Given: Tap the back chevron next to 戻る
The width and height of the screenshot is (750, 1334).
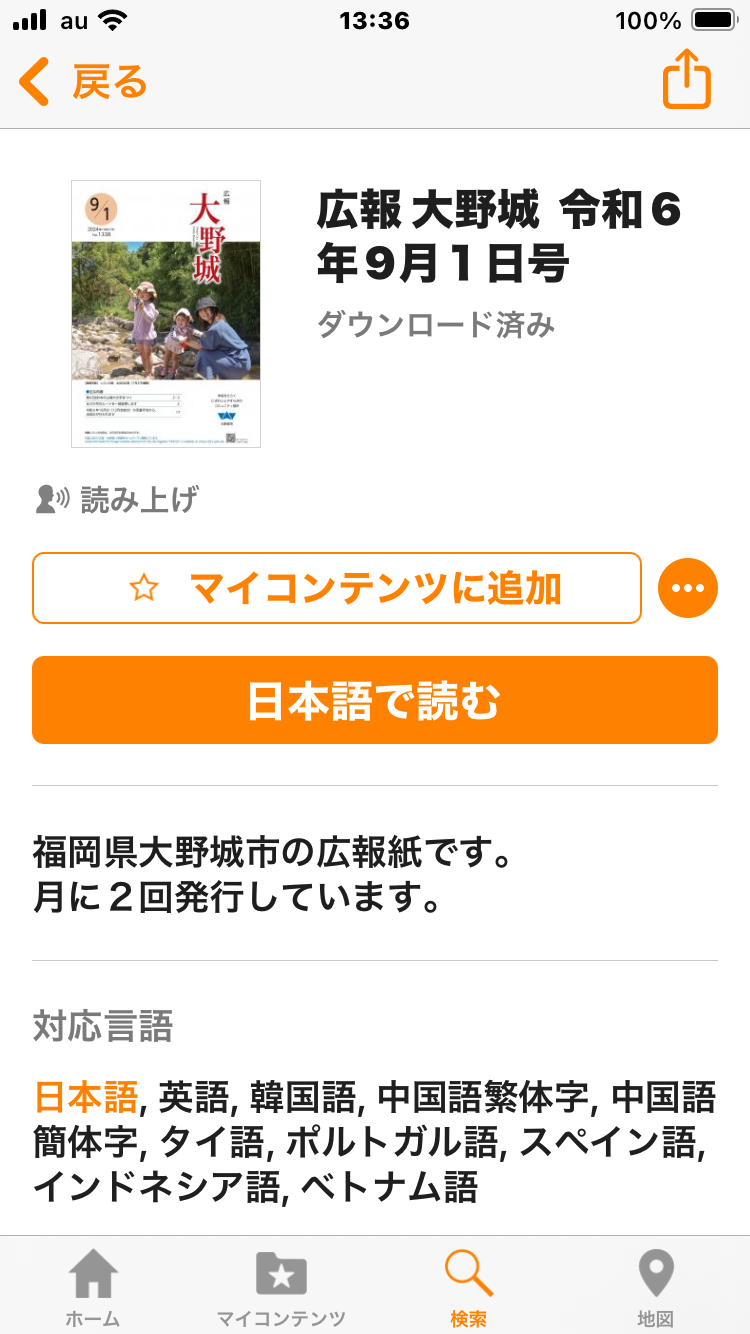Looking at the screenshot, I should point(33,82).
